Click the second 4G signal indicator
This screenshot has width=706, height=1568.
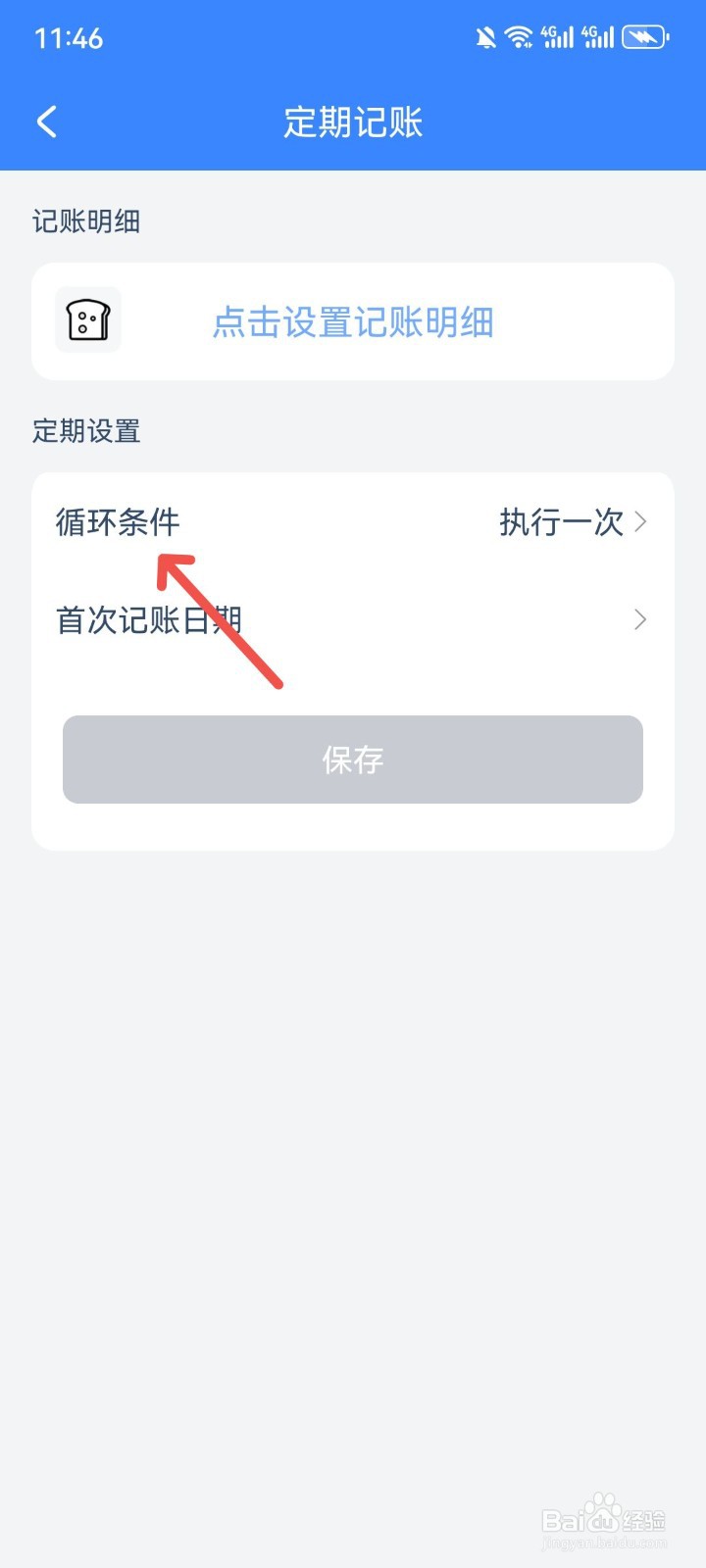click(x=599, y=36)
